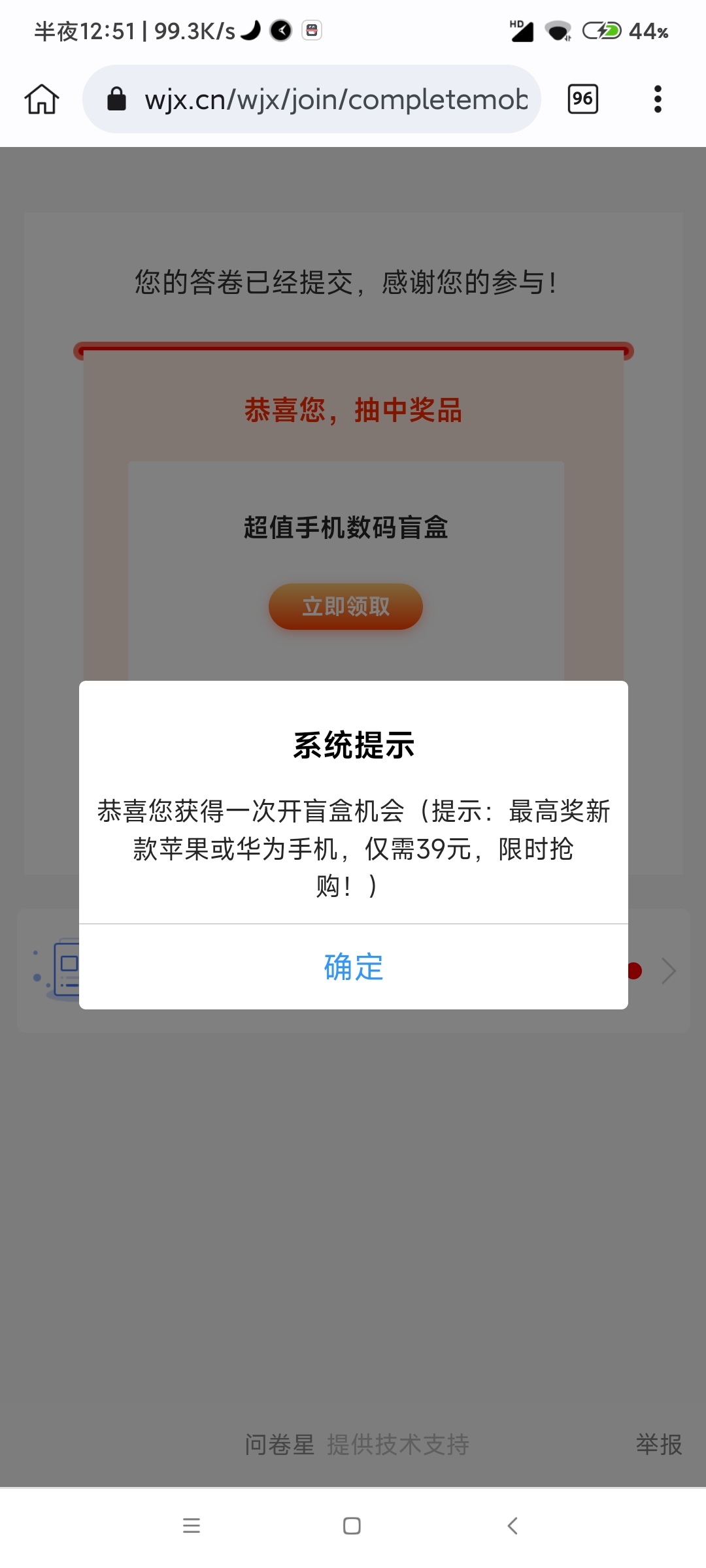Go back using the system back button
Image resolution: width=706 pixels, height=1568 pixels.
pos(513,1526)
